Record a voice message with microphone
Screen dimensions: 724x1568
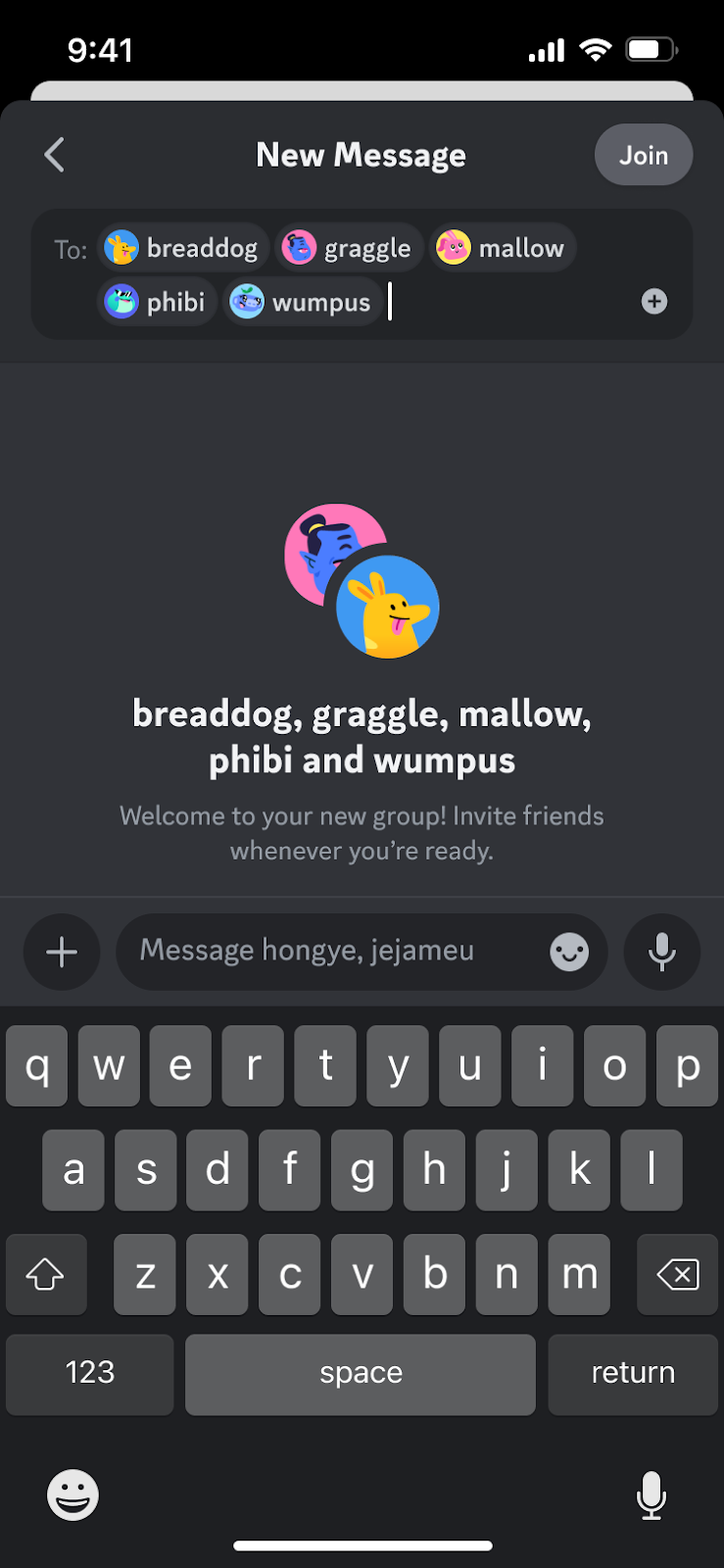662,952
